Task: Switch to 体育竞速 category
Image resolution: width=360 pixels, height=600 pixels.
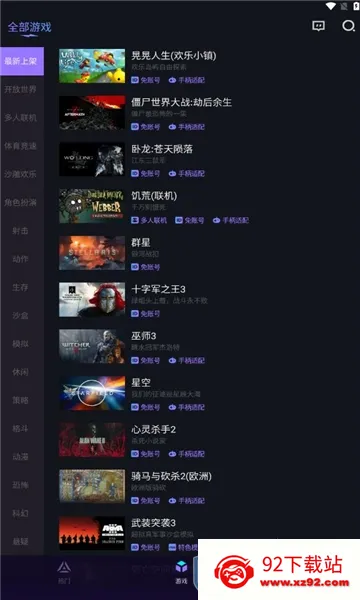Action: [x=21, y=146]
